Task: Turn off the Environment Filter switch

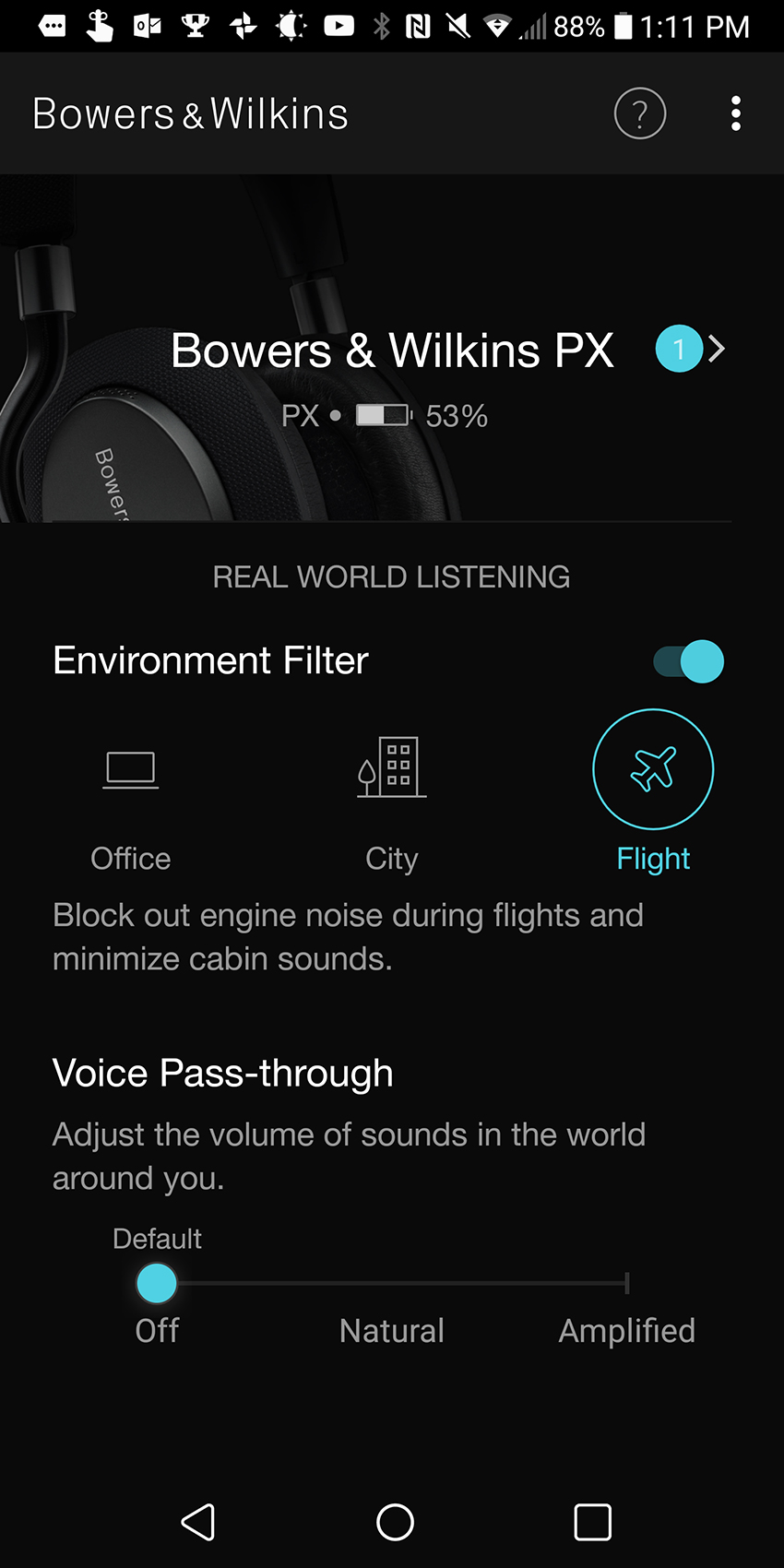Action: point(689,661)
